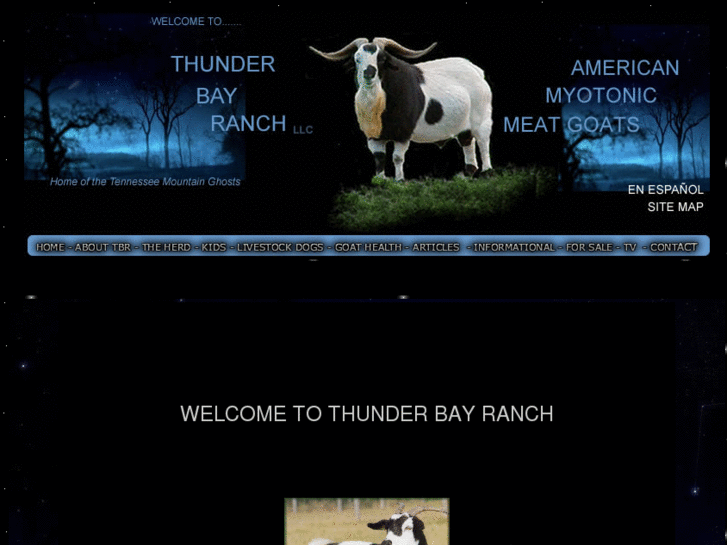Image resolution: width=727 pixels, height=545 pixels.
Task: Open THE HERD section
Action: (x=166, y=247)
